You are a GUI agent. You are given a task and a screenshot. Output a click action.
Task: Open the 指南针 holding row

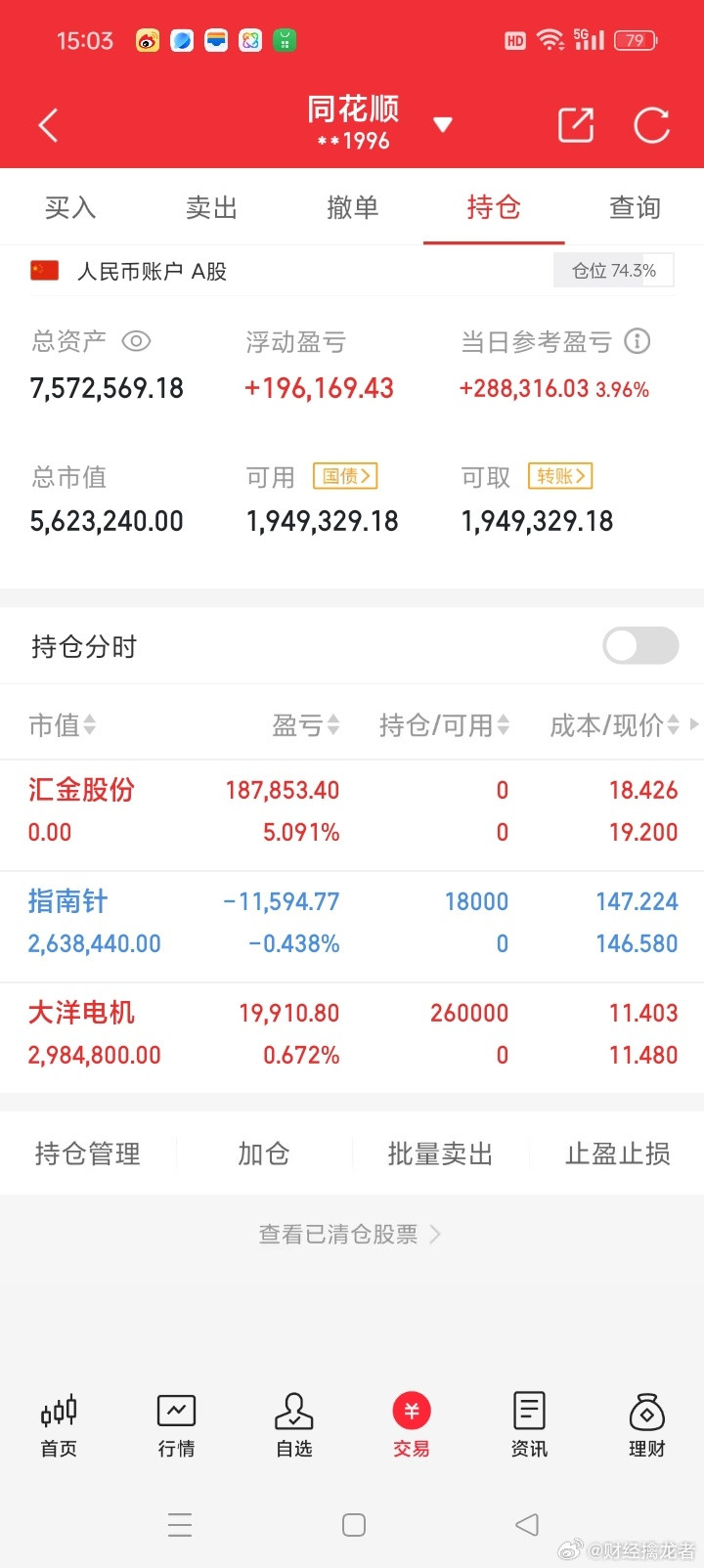[352, 923]
